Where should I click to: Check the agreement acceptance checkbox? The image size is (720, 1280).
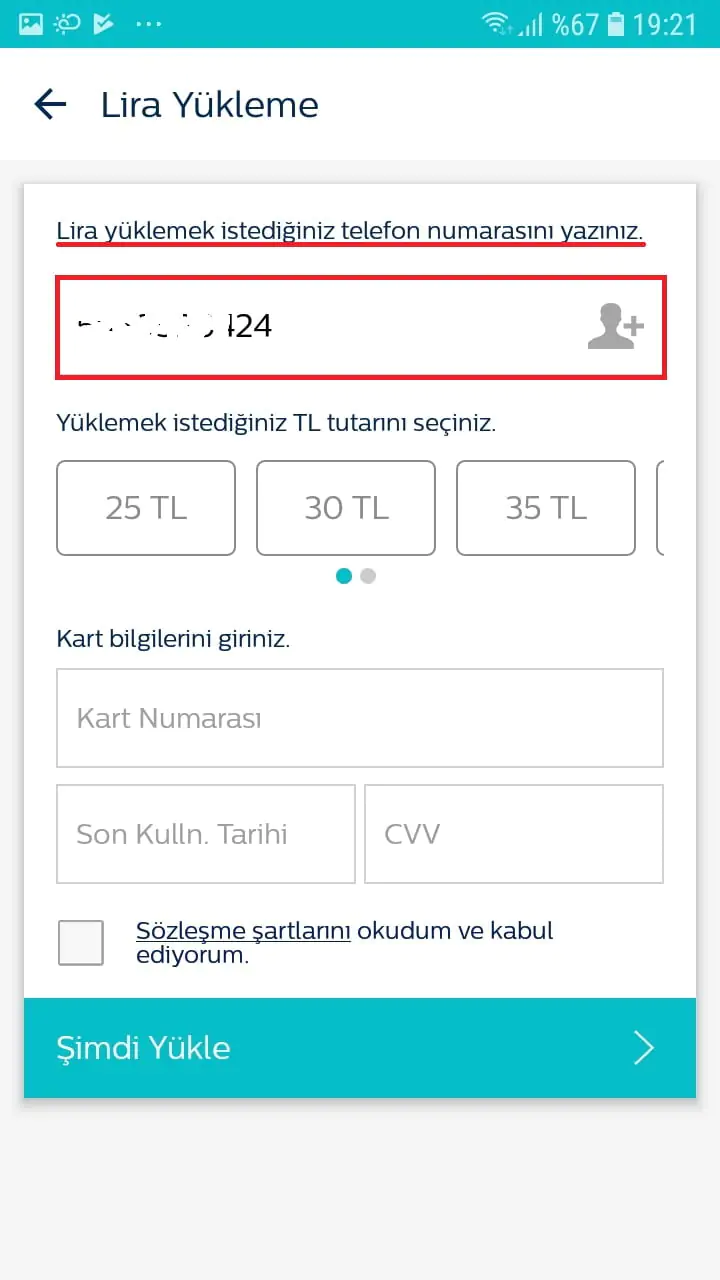81,943
